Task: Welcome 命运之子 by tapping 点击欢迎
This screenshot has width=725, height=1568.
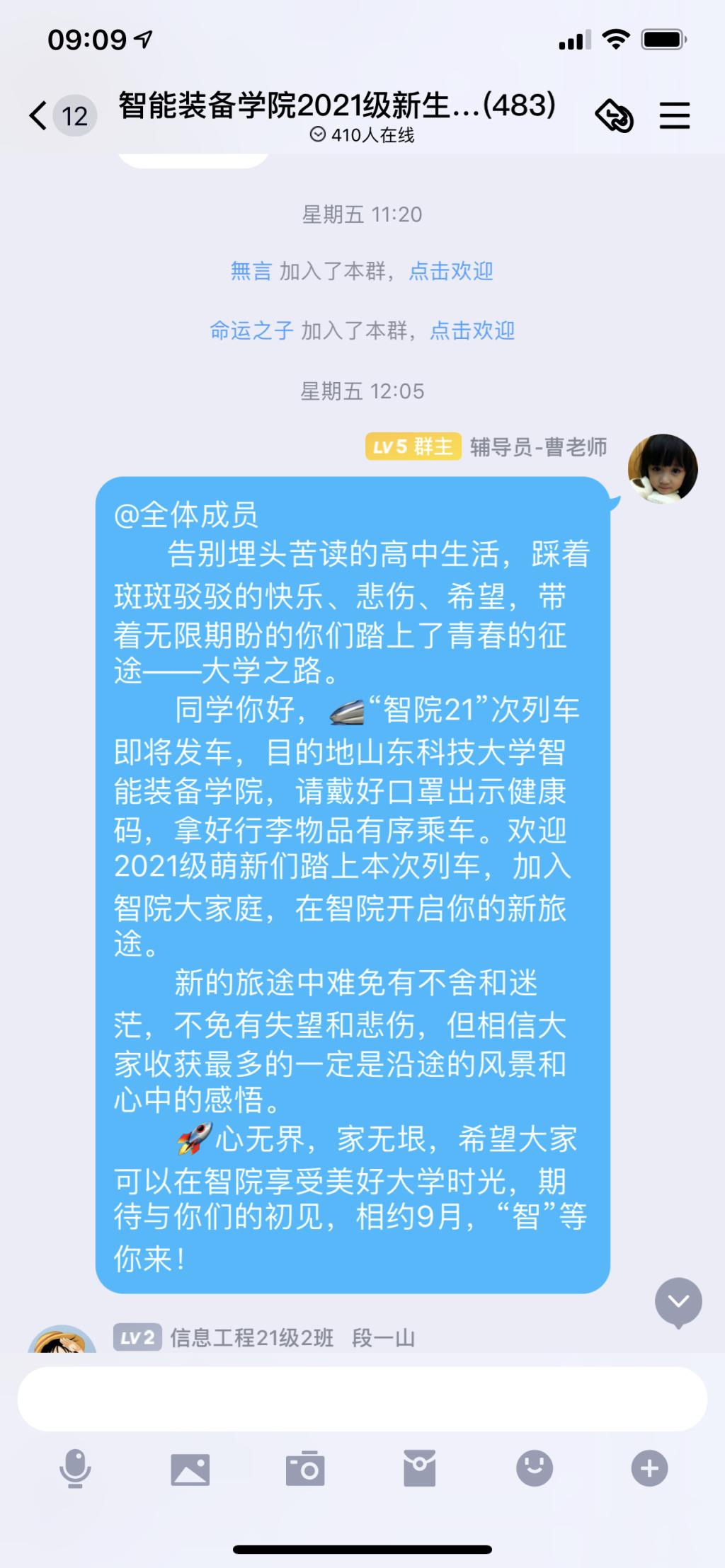Action: pyautogui.click(x=472, y=330)
